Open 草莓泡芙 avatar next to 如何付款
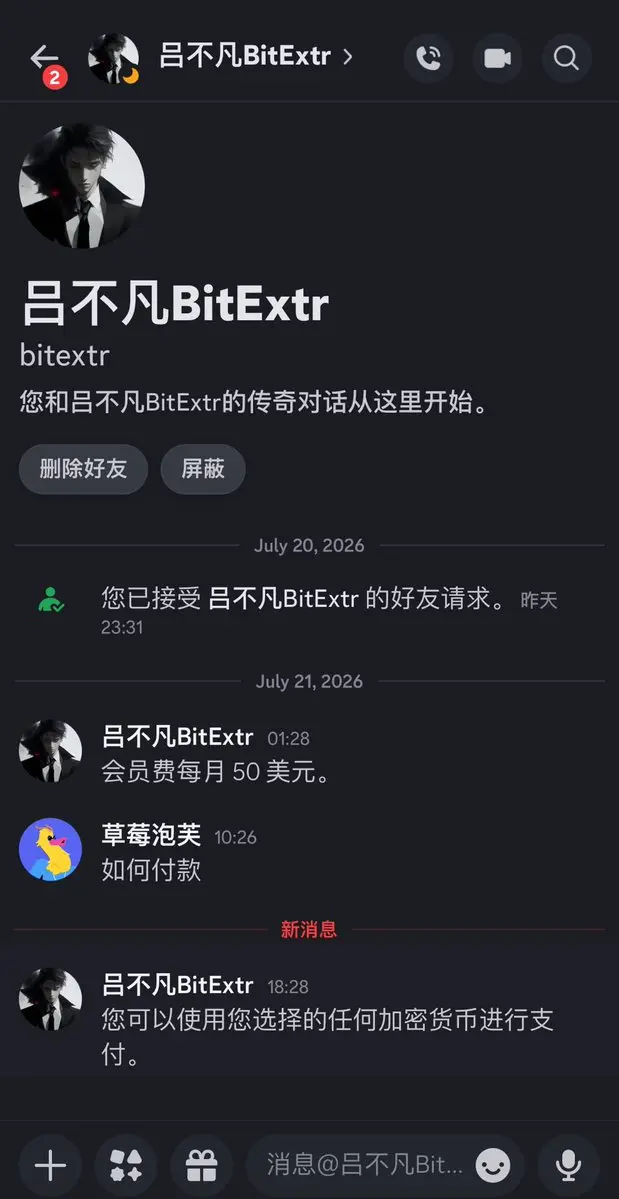The width and height of the screenshot is (619, 1199). tap(50, 850)
